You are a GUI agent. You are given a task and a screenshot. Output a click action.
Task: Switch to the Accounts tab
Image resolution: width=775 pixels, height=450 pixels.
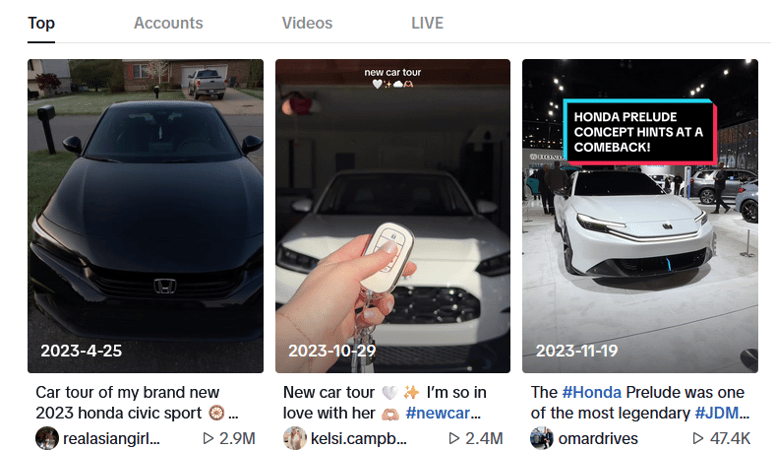point(168,23)
